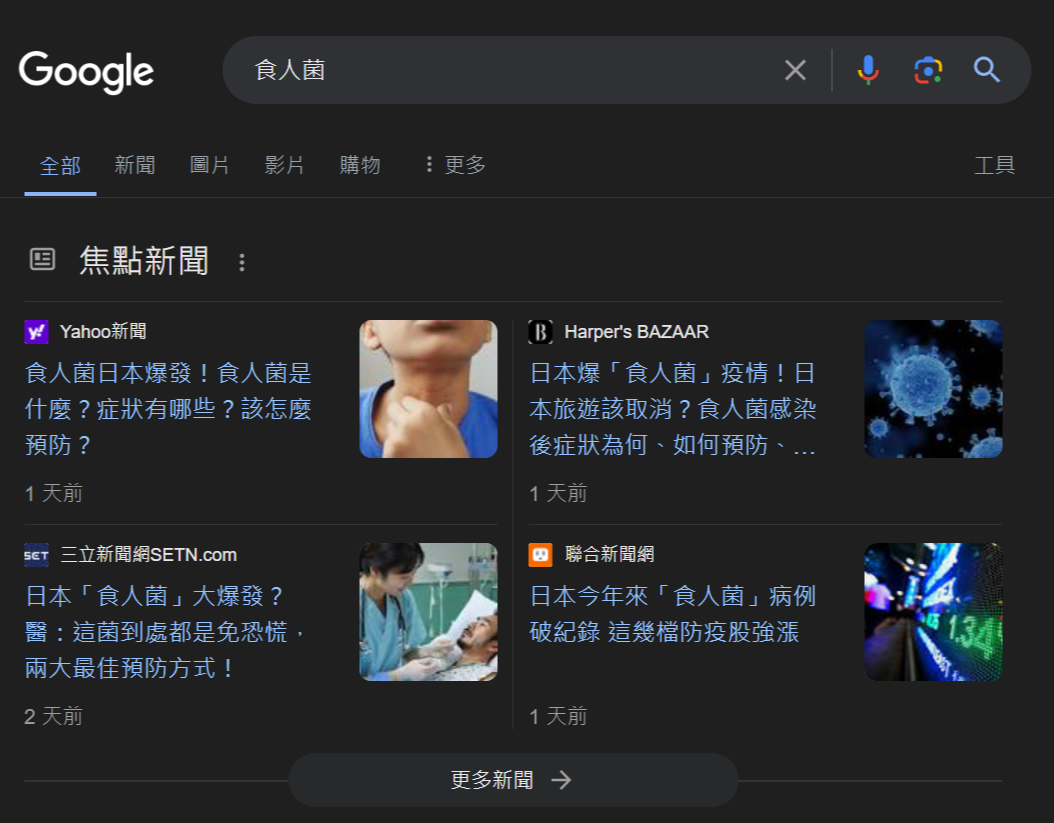Open the Harper's BAZAAR 食人菌 article
Screen dimensions: 1054x823
pos(672,409)
